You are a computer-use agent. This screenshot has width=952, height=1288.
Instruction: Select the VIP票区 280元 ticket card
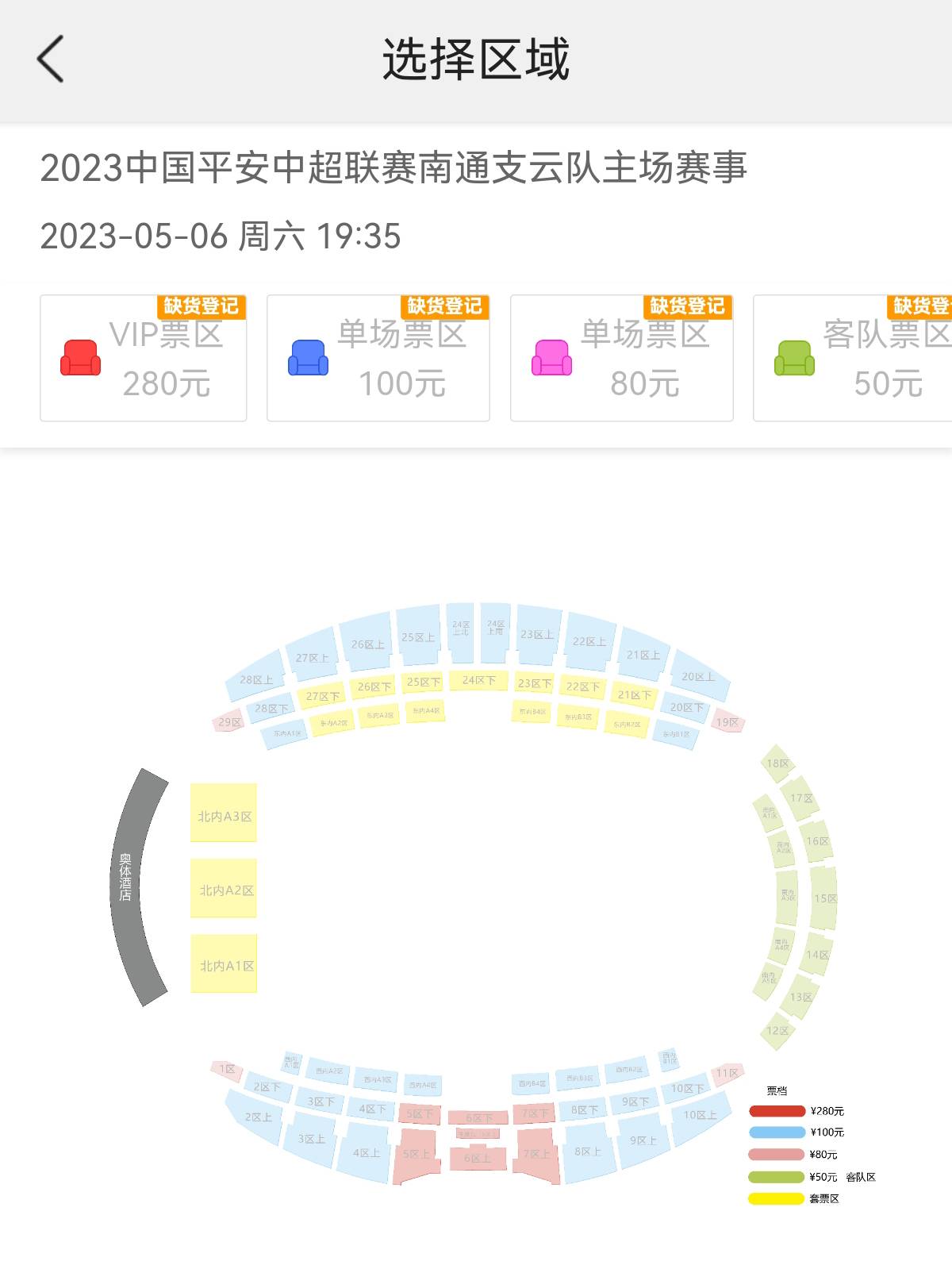click(x=144, y=359)
